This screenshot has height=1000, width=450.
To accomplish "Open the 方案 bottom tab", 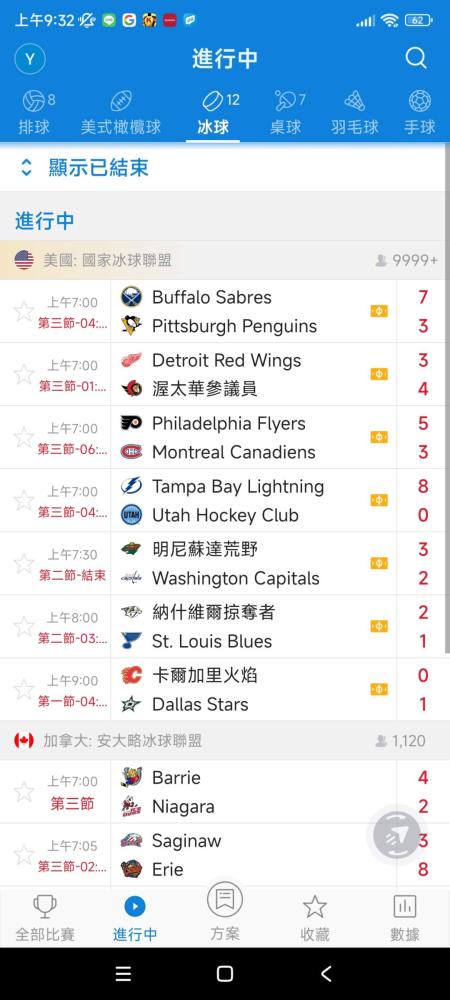I will (x=225, y=912).
